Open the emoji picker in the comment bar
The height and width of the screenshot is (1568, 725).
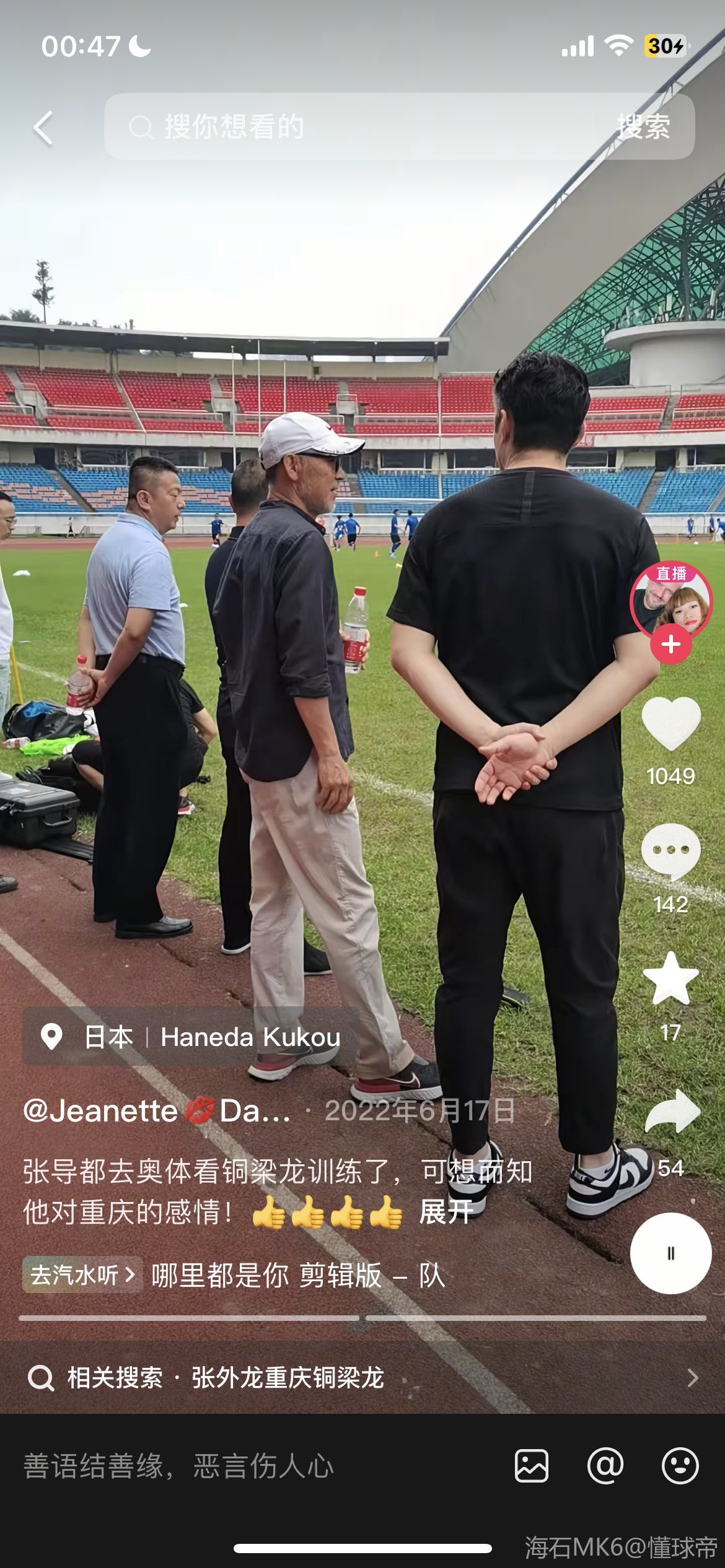[680, 1466]
